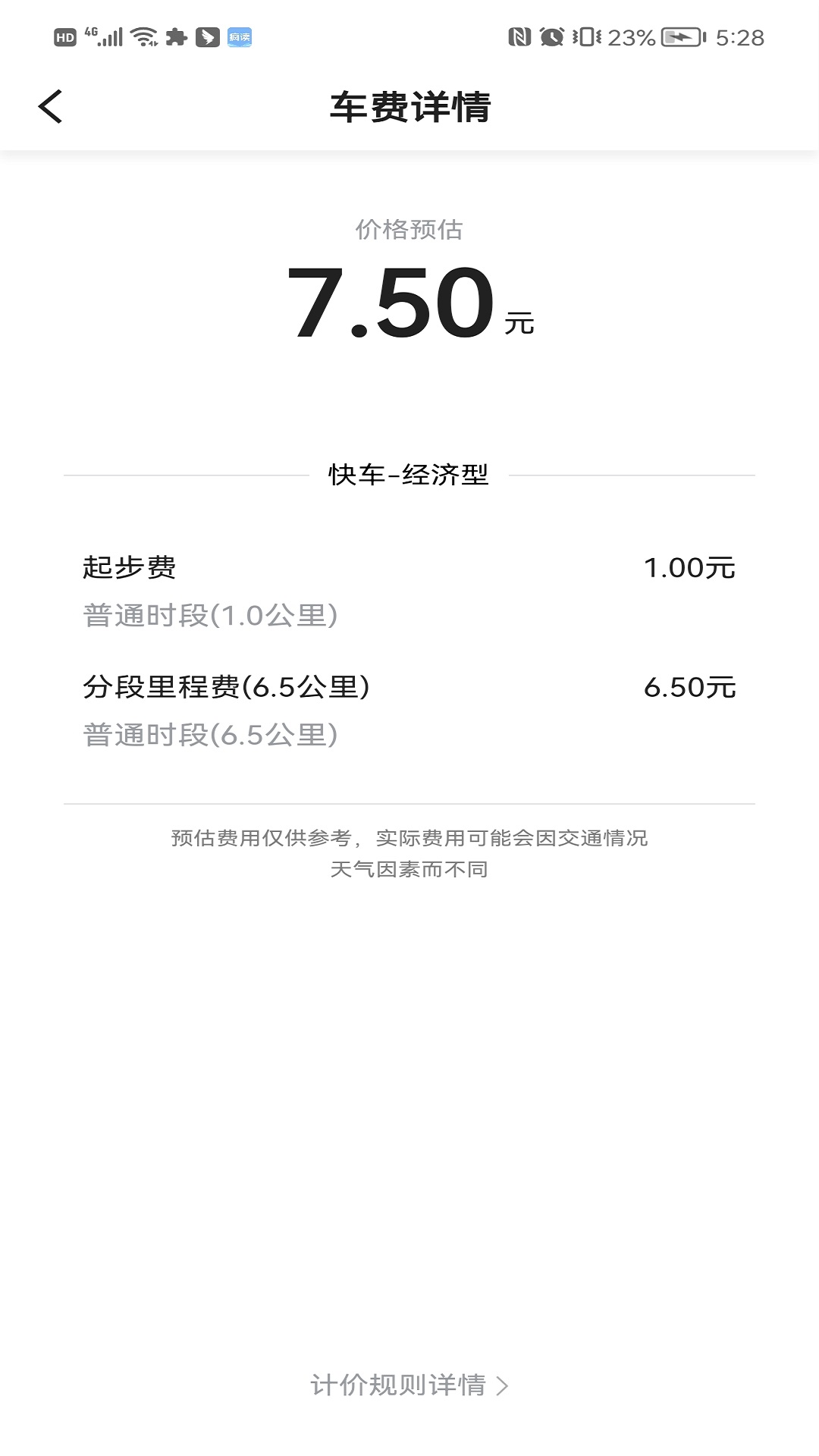819x1456 pixels.
Task: Tap the blue 疯读 notification icon
Action: (x=239, y=36)
